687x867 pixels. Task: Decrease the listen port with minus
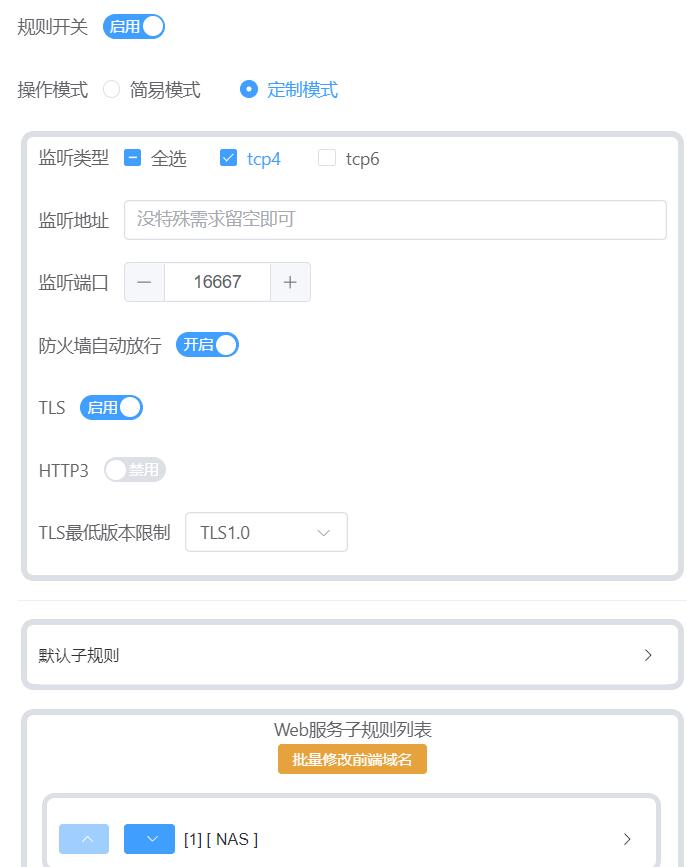pyautogui.click(x=144, y=282)
